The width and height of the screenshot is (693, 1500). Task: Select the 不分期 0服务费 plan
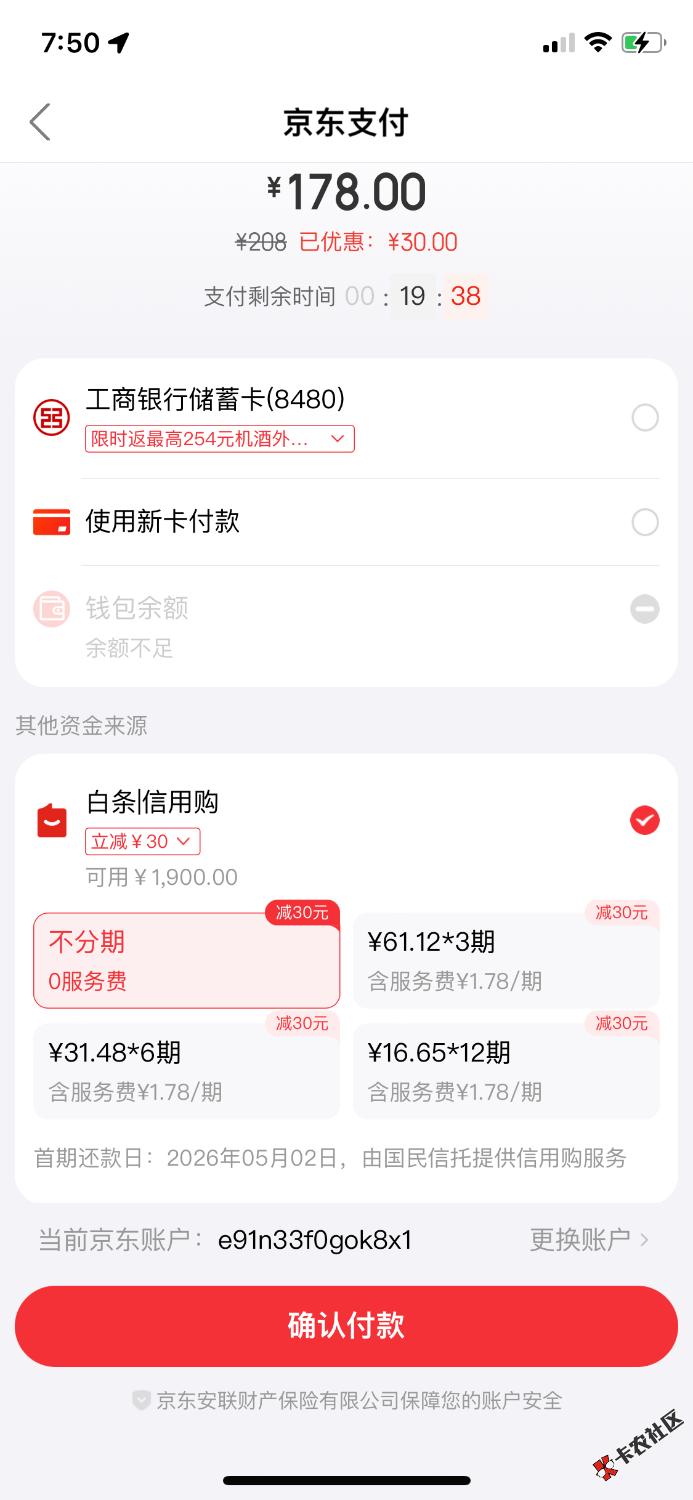point(187,960)
